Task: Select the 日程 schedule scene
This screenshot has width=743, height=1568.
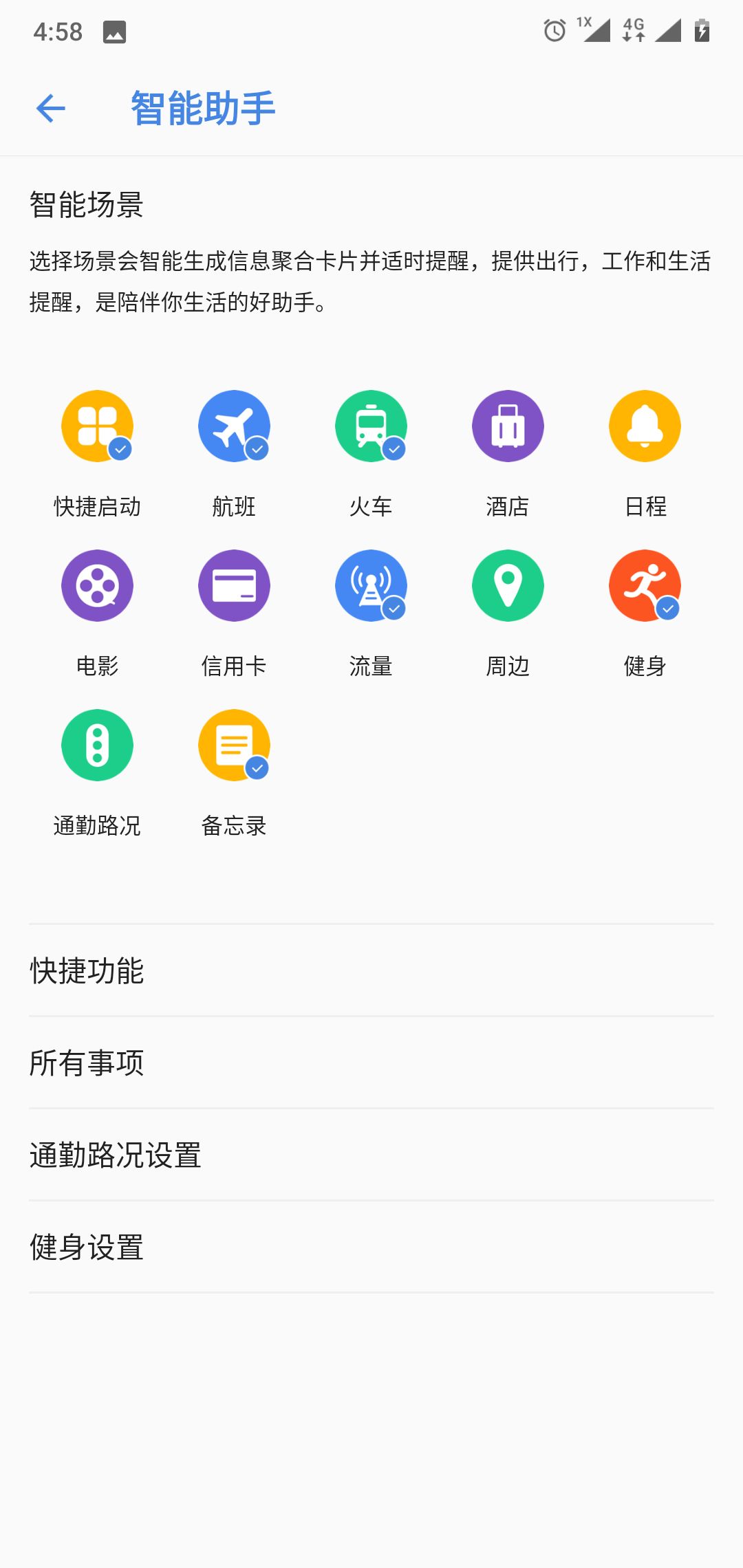Action: click(x=645, y=426)
